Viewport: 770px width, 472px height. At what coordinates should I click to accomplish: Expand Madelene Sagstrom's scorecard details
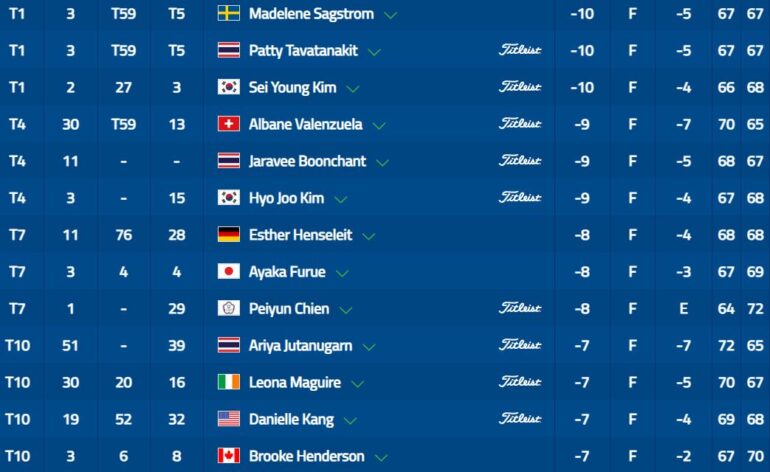[x=390, y=15]
